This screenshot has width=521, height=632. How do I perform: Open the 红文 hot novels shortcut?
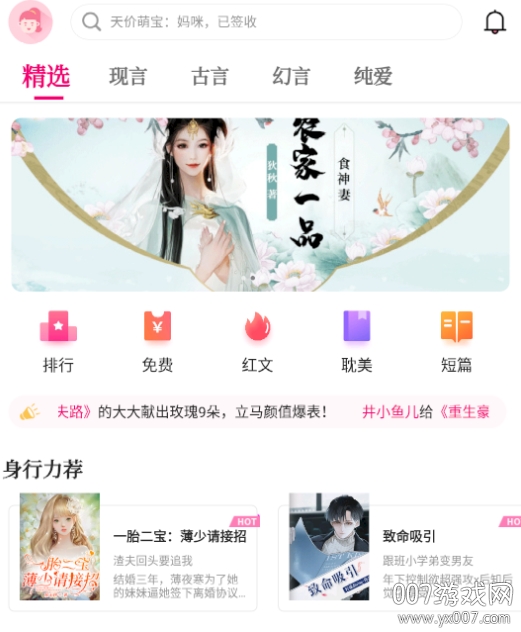[257, 342]
